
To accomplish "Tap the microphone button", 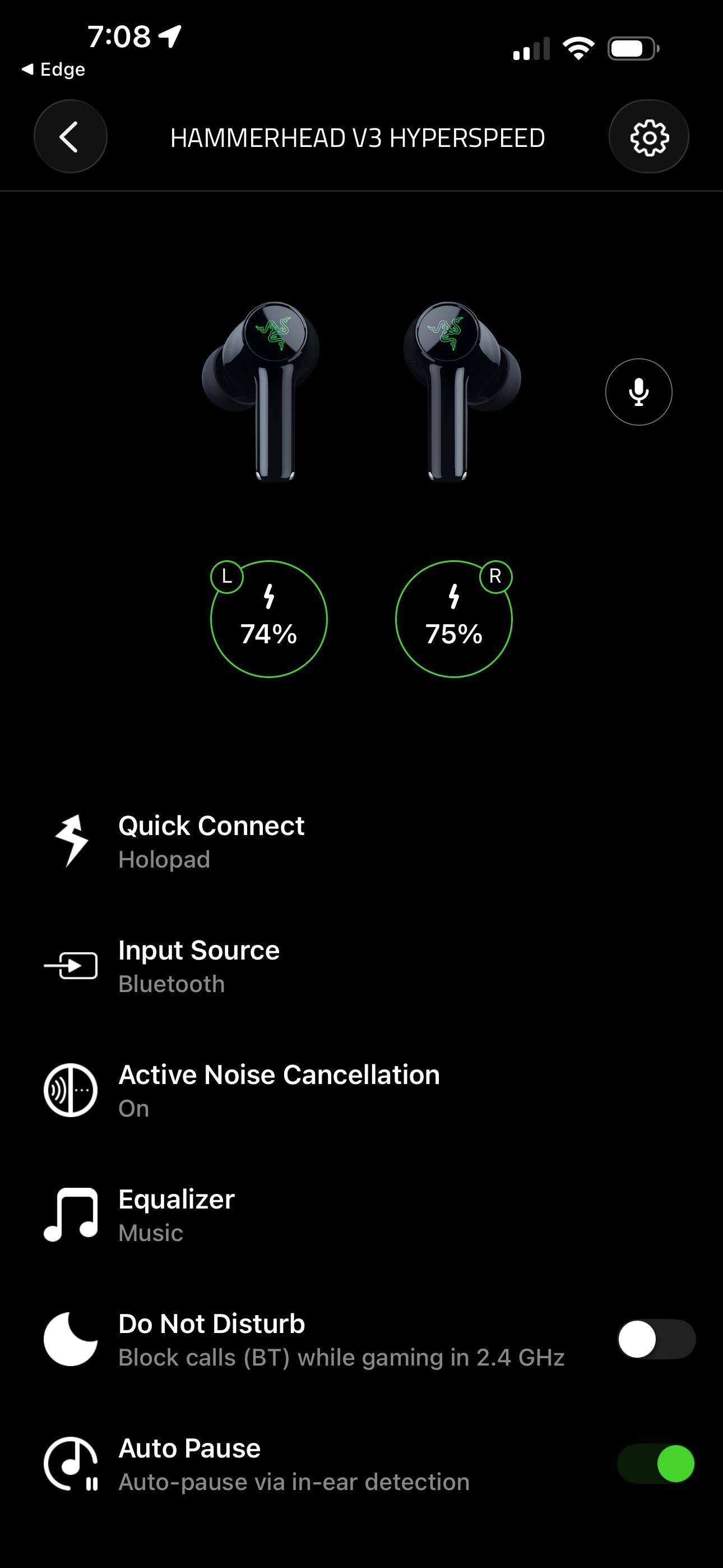I will click(x=638, y=392).
